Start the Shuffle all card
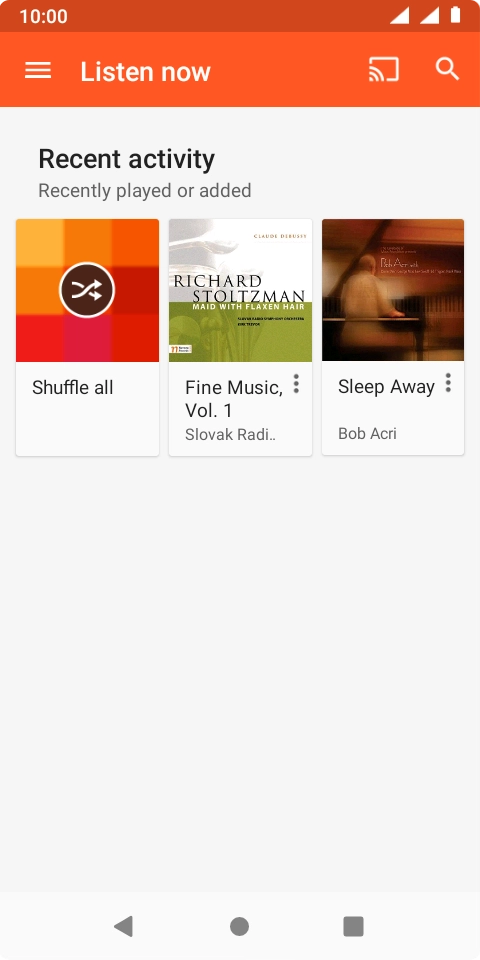 pyautogui.click(x=88, y=337)
